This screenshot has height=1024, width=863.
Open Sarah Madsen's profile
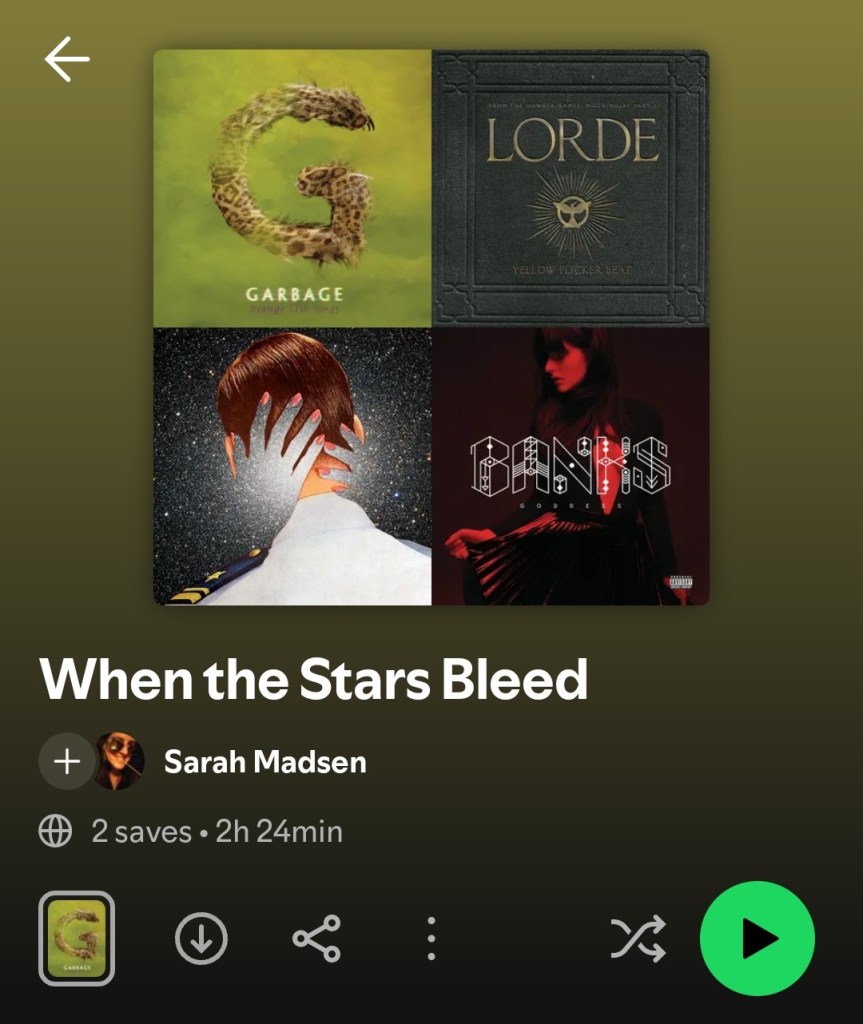click(264, 762)
